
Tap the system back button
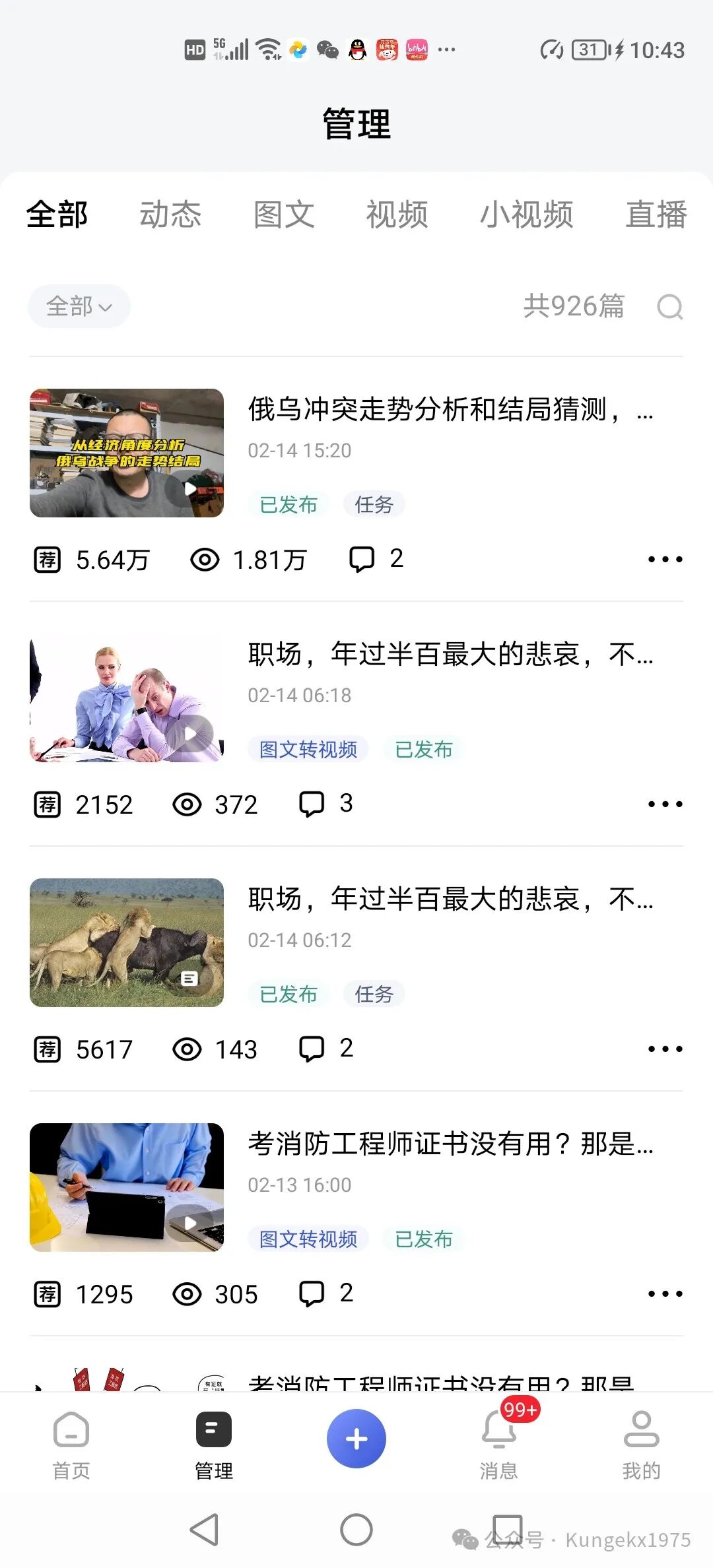[204, 1530]
